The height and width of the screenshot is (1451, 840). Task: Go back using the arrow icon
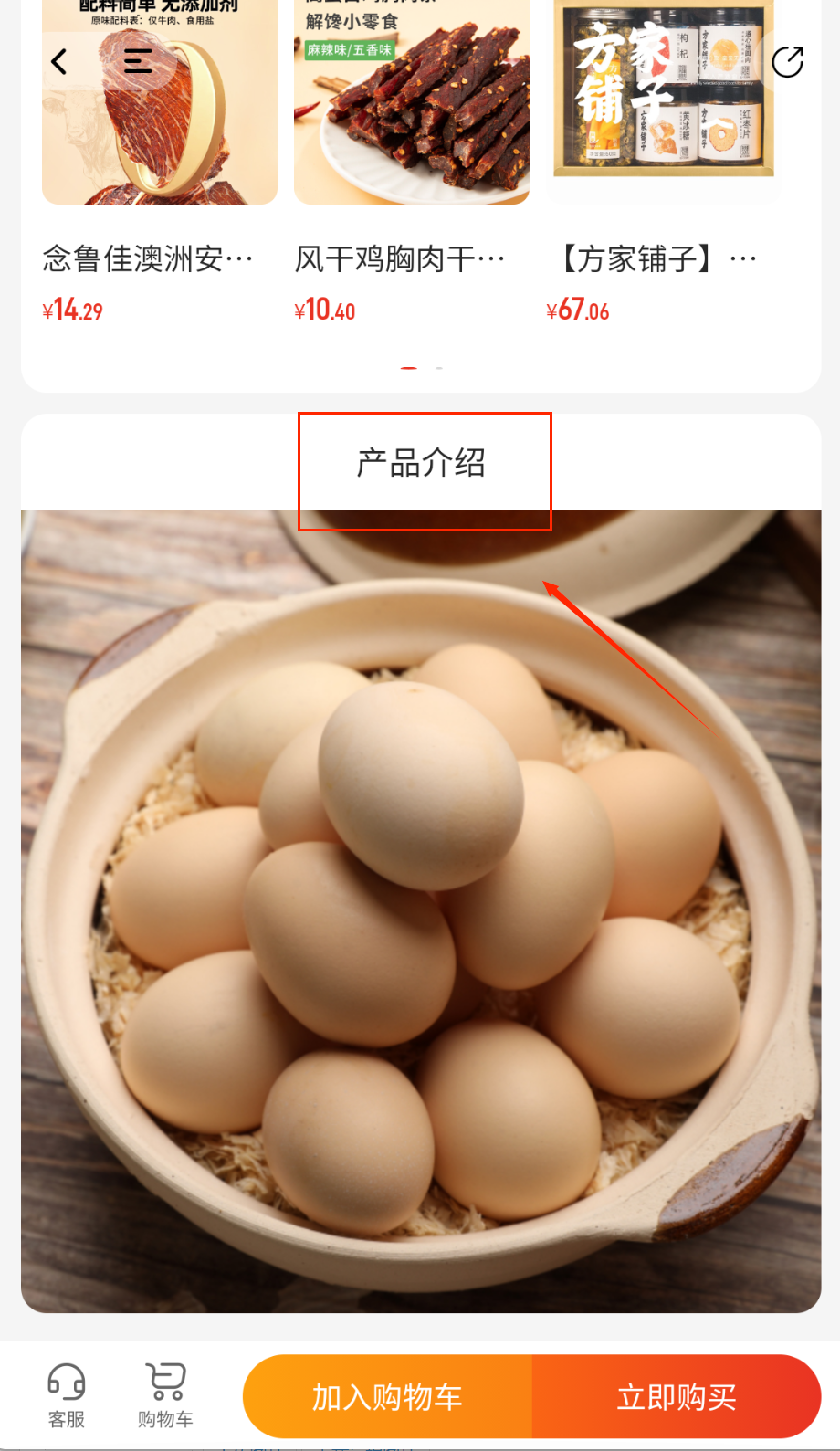59,61
